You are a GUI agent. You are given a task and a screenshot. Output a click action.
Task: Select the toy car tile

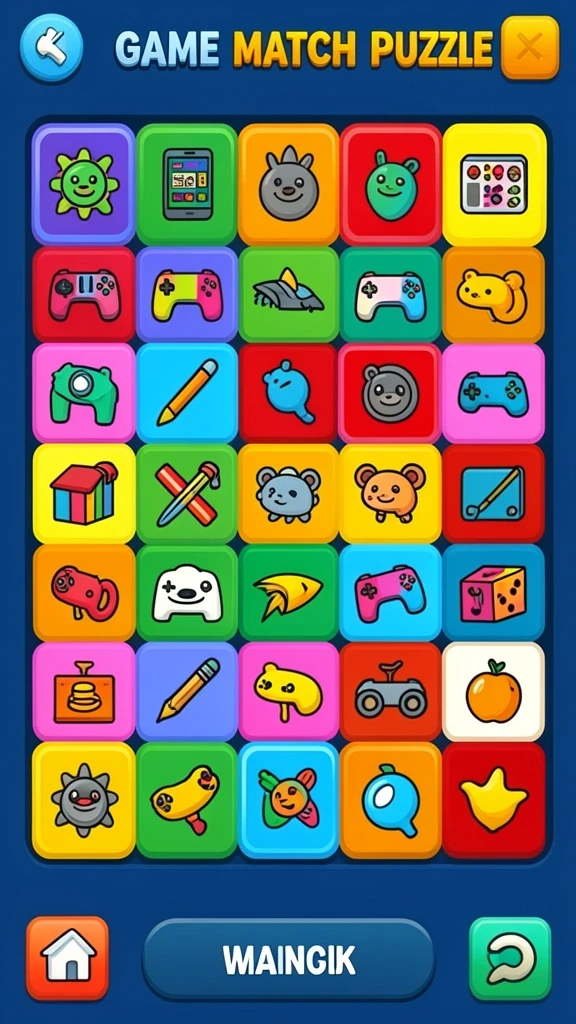(x=391, y=691)
